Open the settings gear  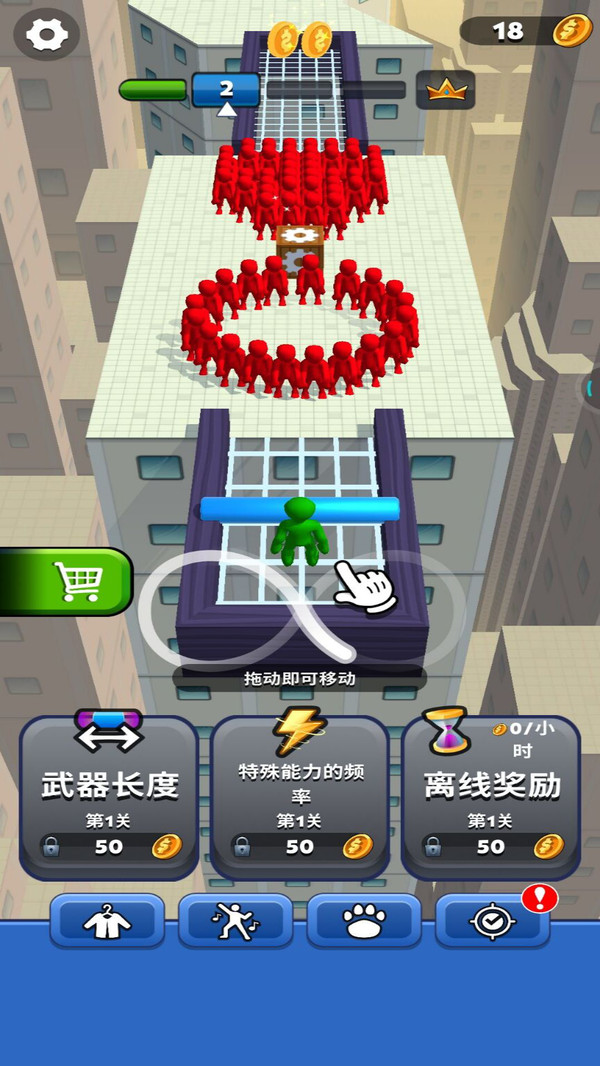tap(46, 35)
